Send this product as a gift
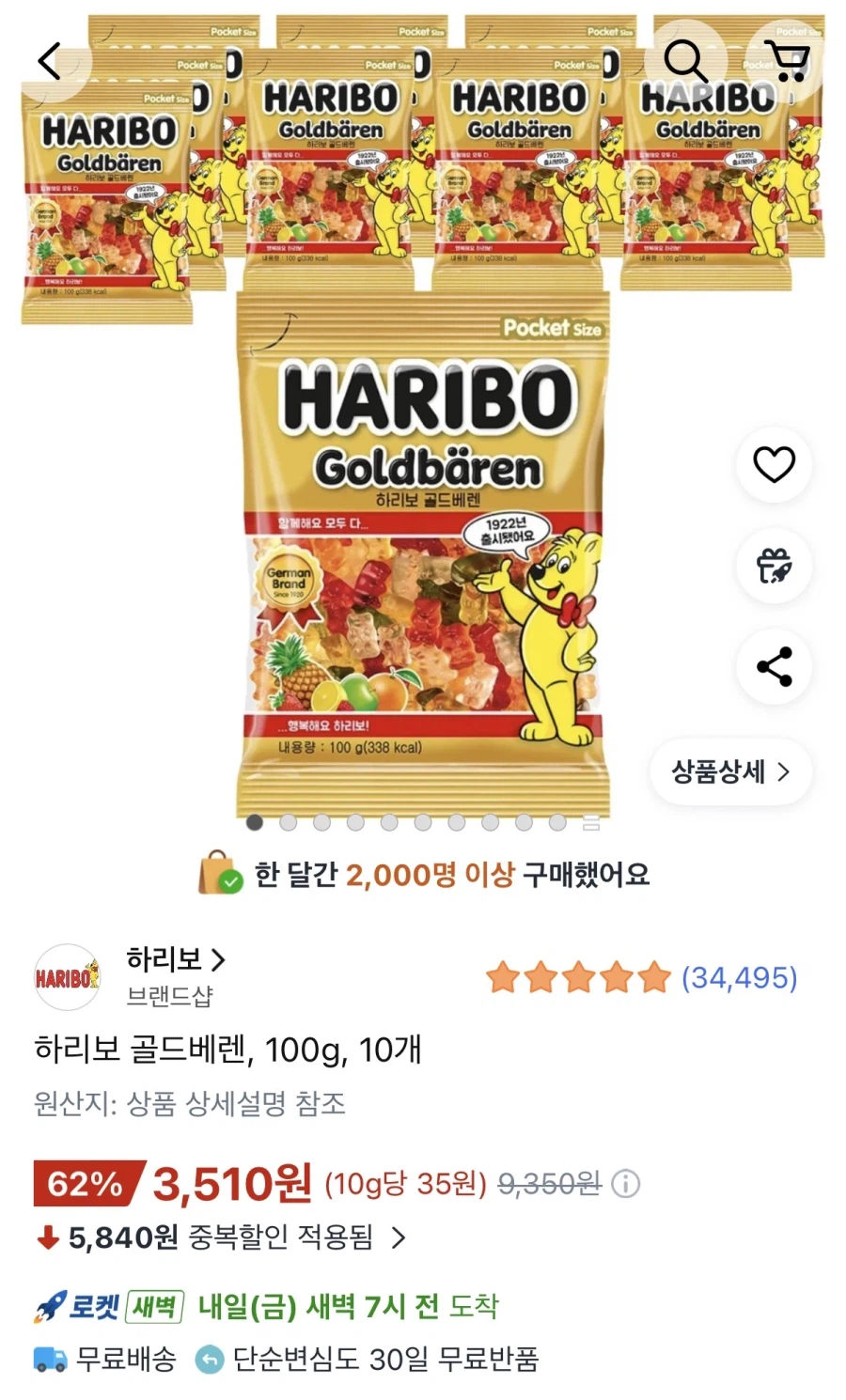The height and width of the screenshot is (1400, 846). click(x=774, y=566)
